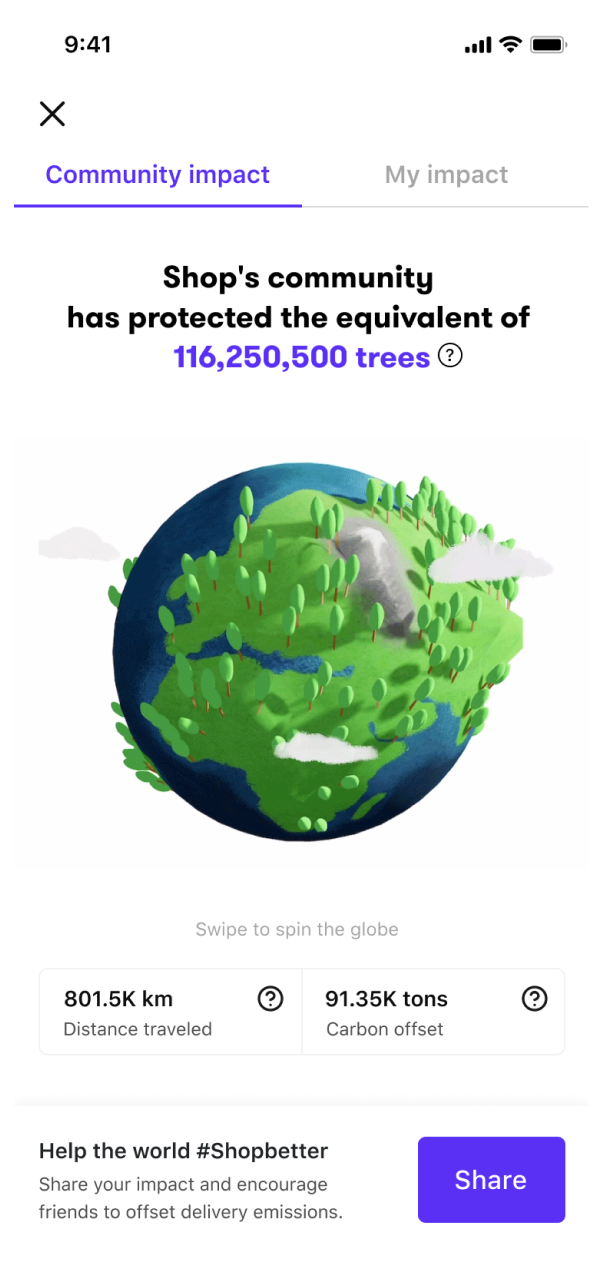Switch to the My impact tab
This screenshot has width=602, height=1268.
(x=446, y=175)
